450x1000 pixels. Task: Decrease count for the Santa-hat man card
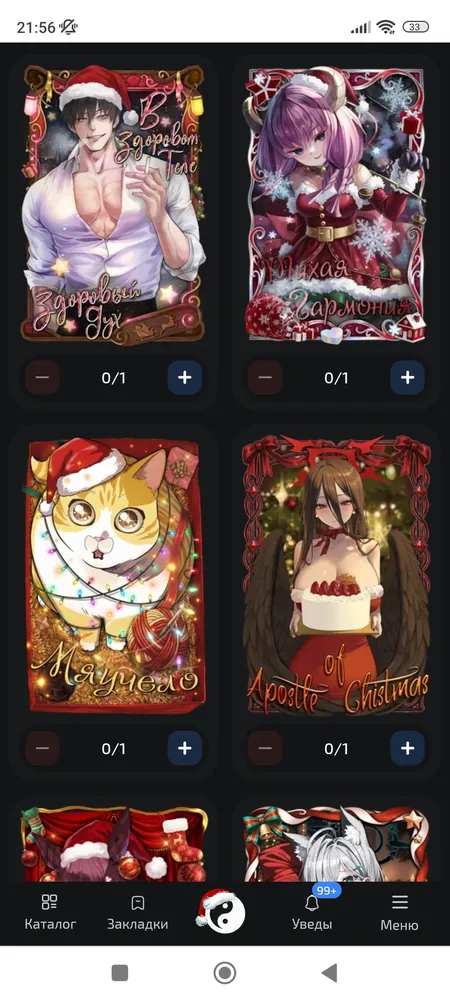pos(43,378)
